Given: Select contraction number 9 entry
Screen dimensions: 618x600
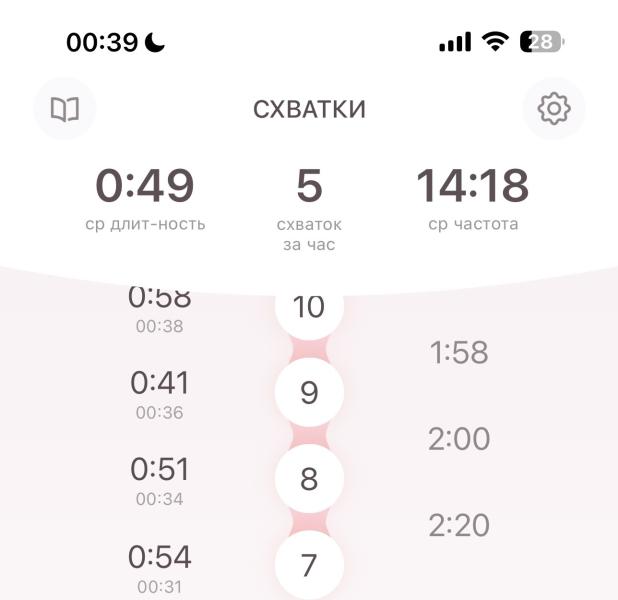Looking at the screenshot, I should coord(309,392).
